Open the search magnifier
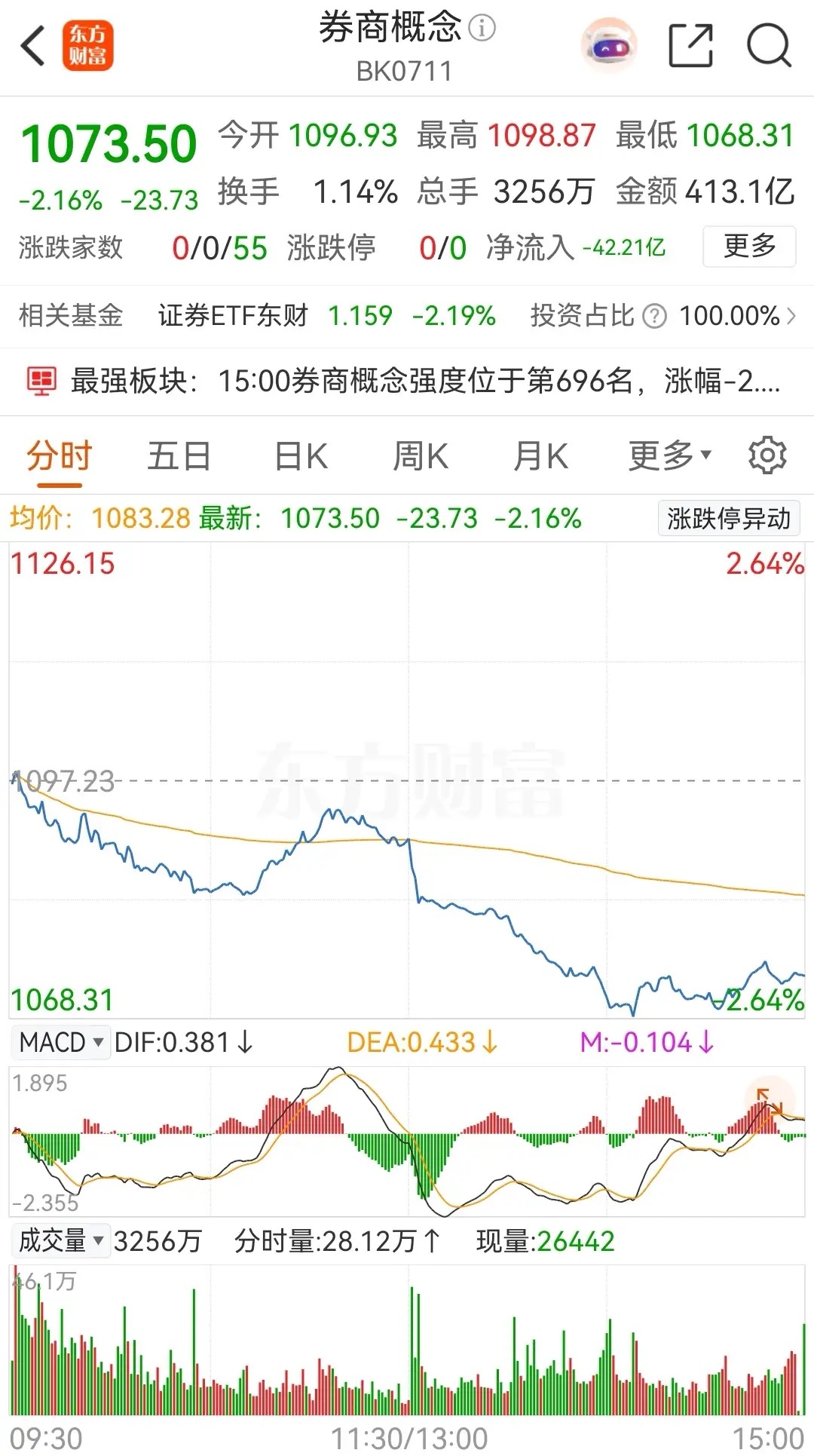This screenshot has width=814, height=1456. 769,46
